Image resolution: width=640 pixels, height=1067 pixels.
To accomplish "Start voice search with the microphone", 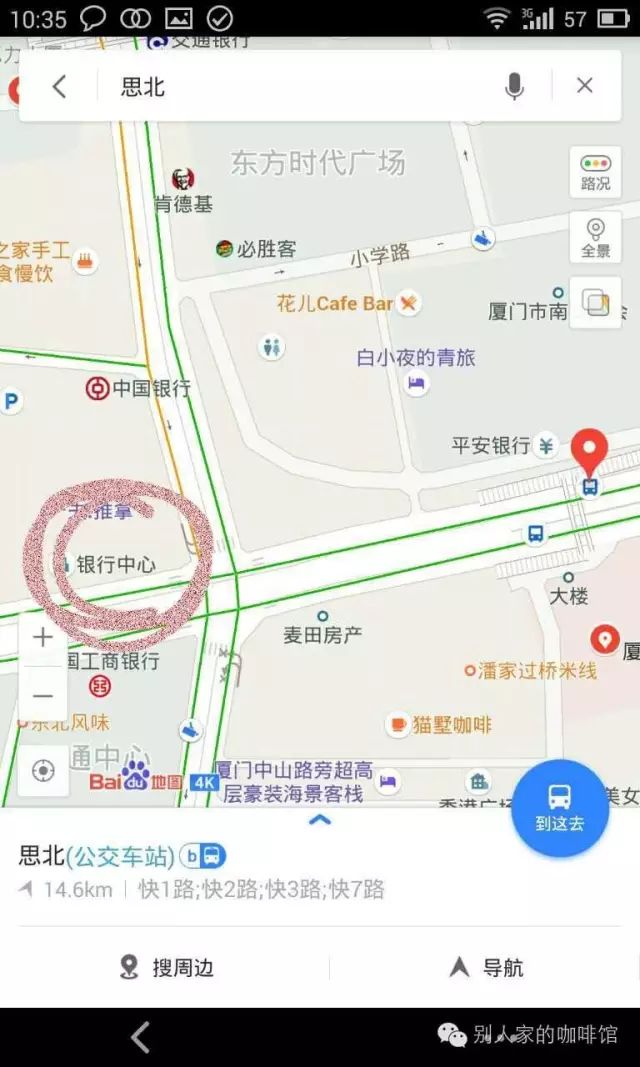I will (x=514, y=86).
